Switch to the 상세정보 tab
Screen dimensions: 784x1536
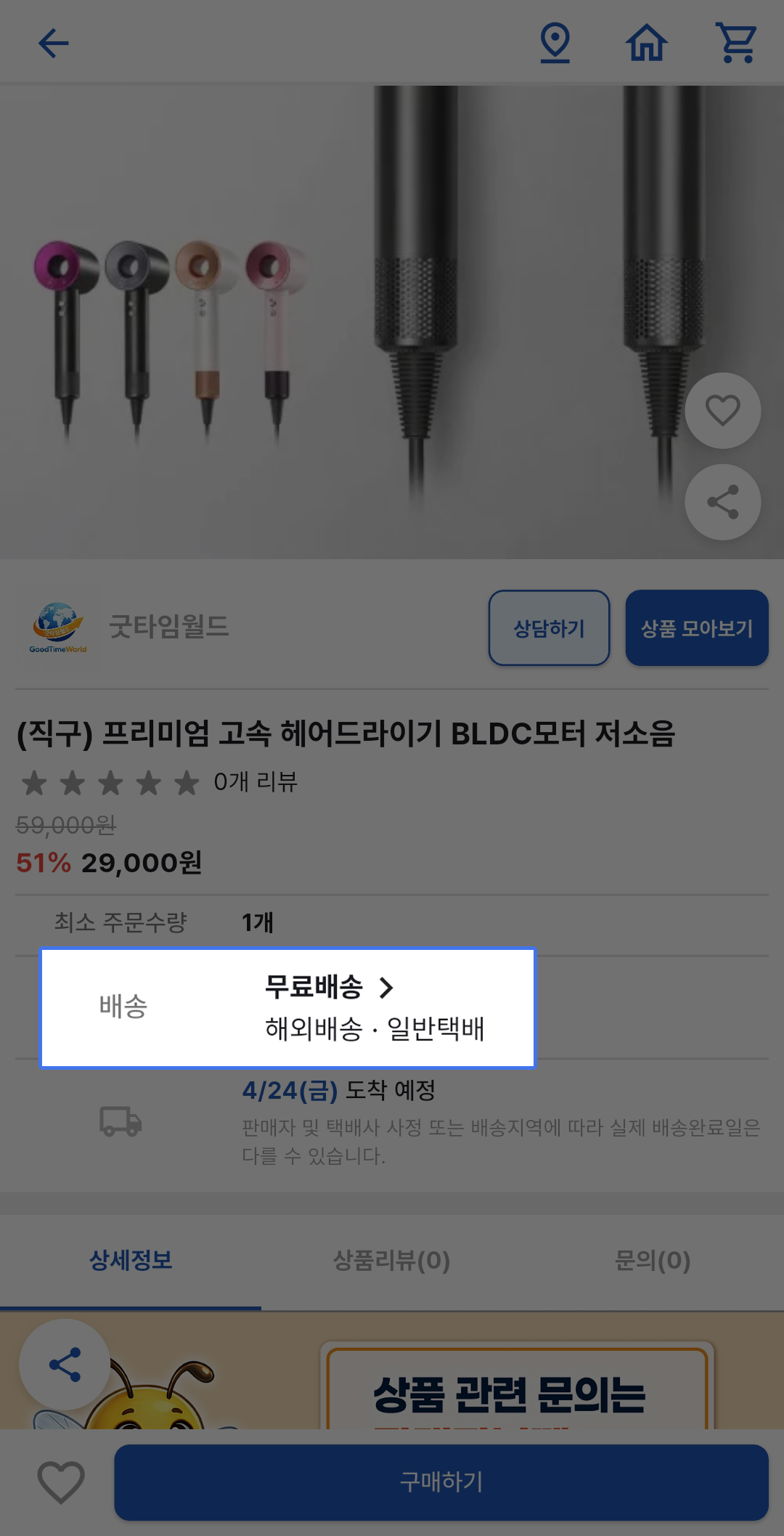tap(131, 1260)
